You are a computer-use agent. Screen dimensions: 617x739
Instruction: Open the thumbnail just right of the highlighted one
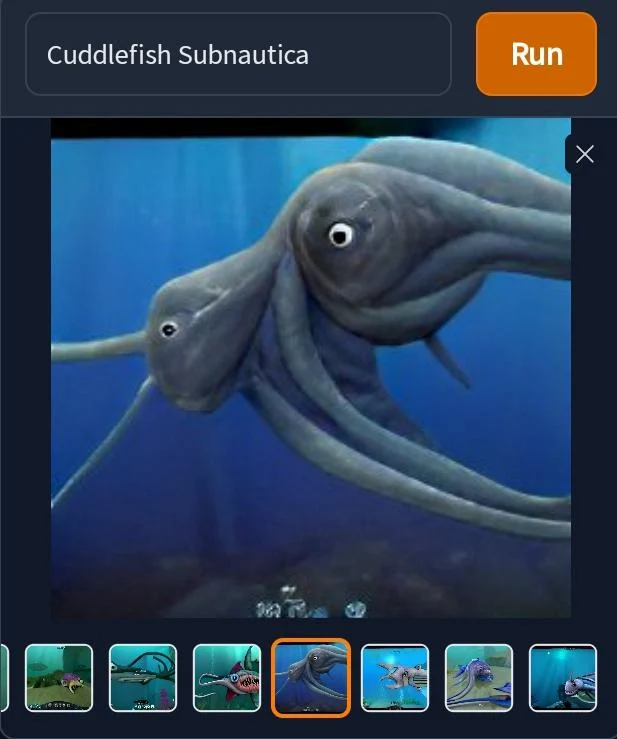395,678
